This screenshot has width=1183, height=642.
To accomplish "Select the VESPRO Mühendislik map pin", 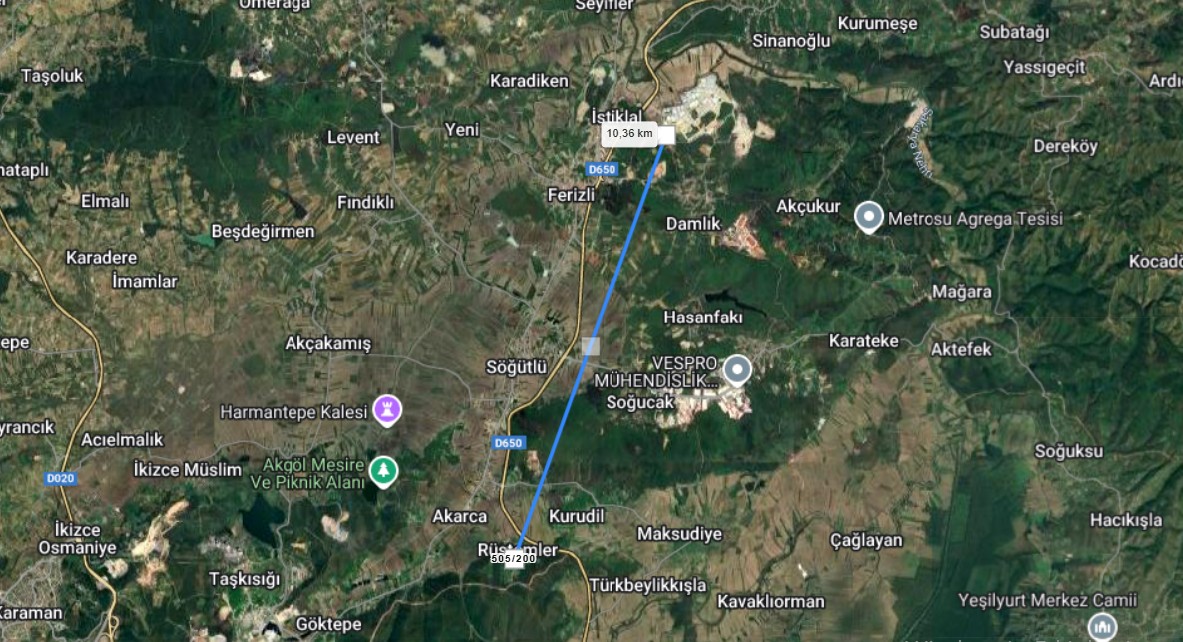I will tap(738, 371).
